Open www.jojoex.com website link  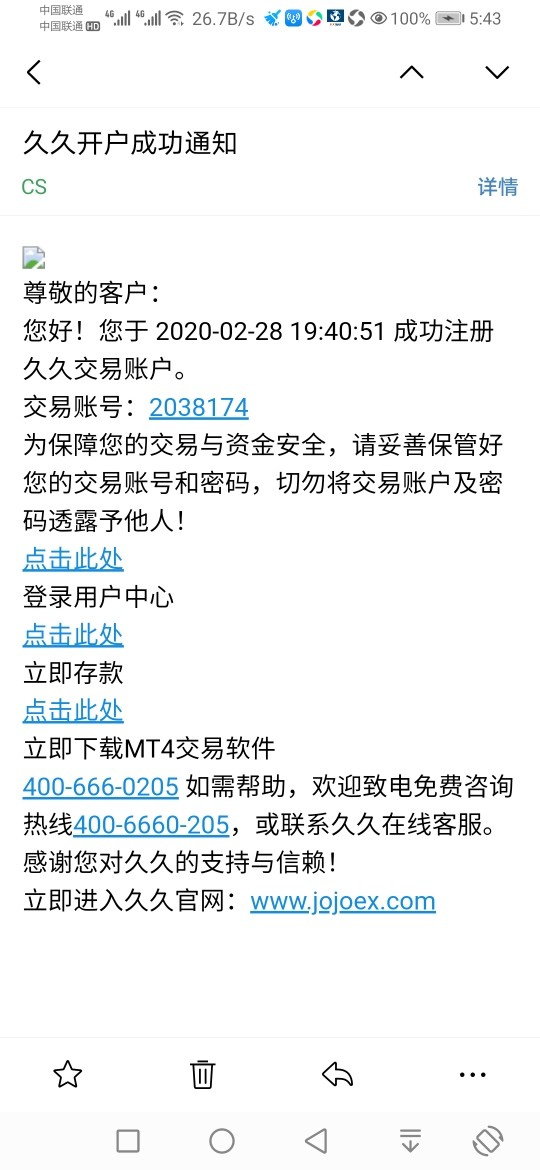342,901
